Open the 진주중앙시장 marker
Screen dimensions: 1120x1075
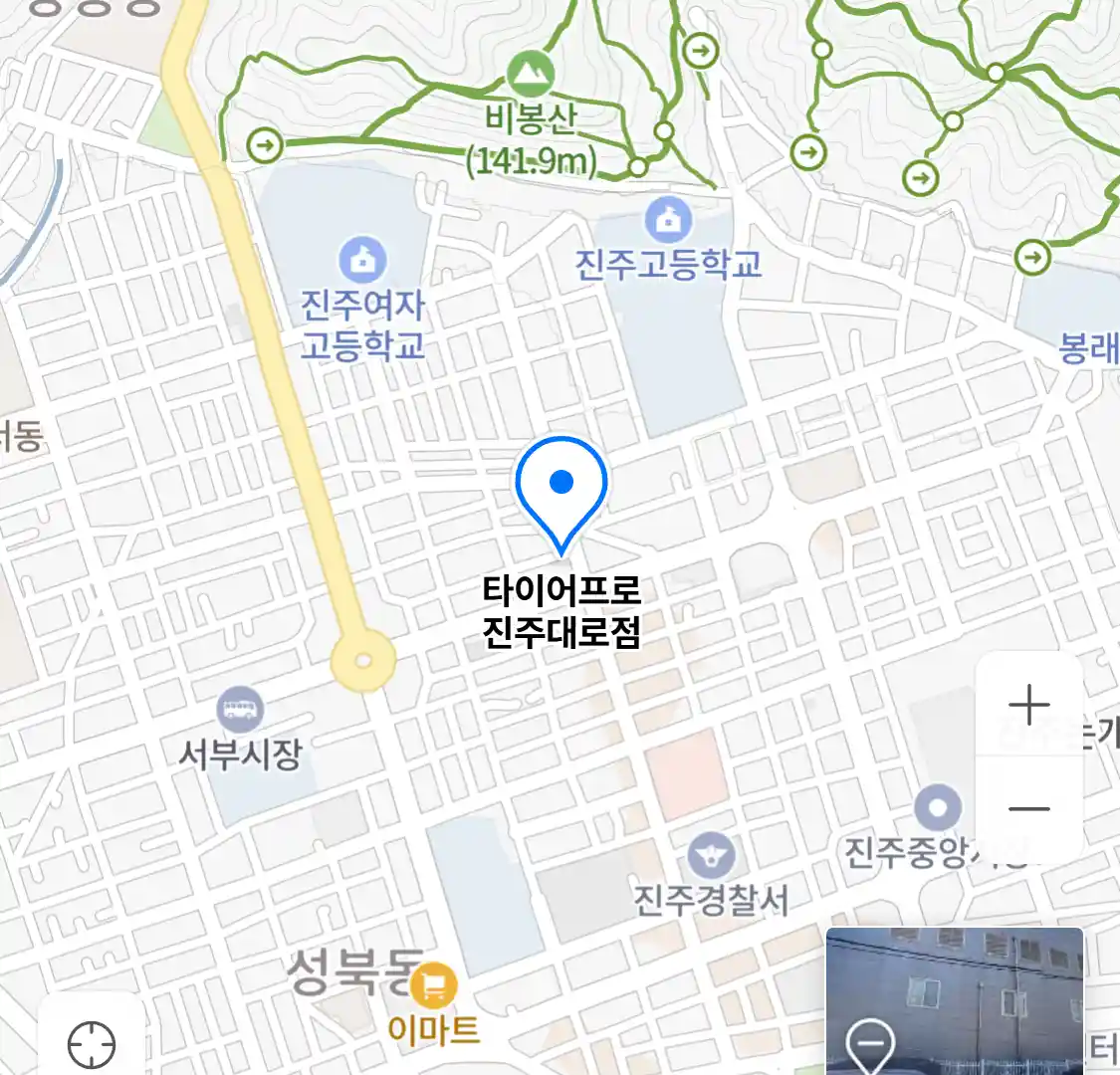click(938, 808)
